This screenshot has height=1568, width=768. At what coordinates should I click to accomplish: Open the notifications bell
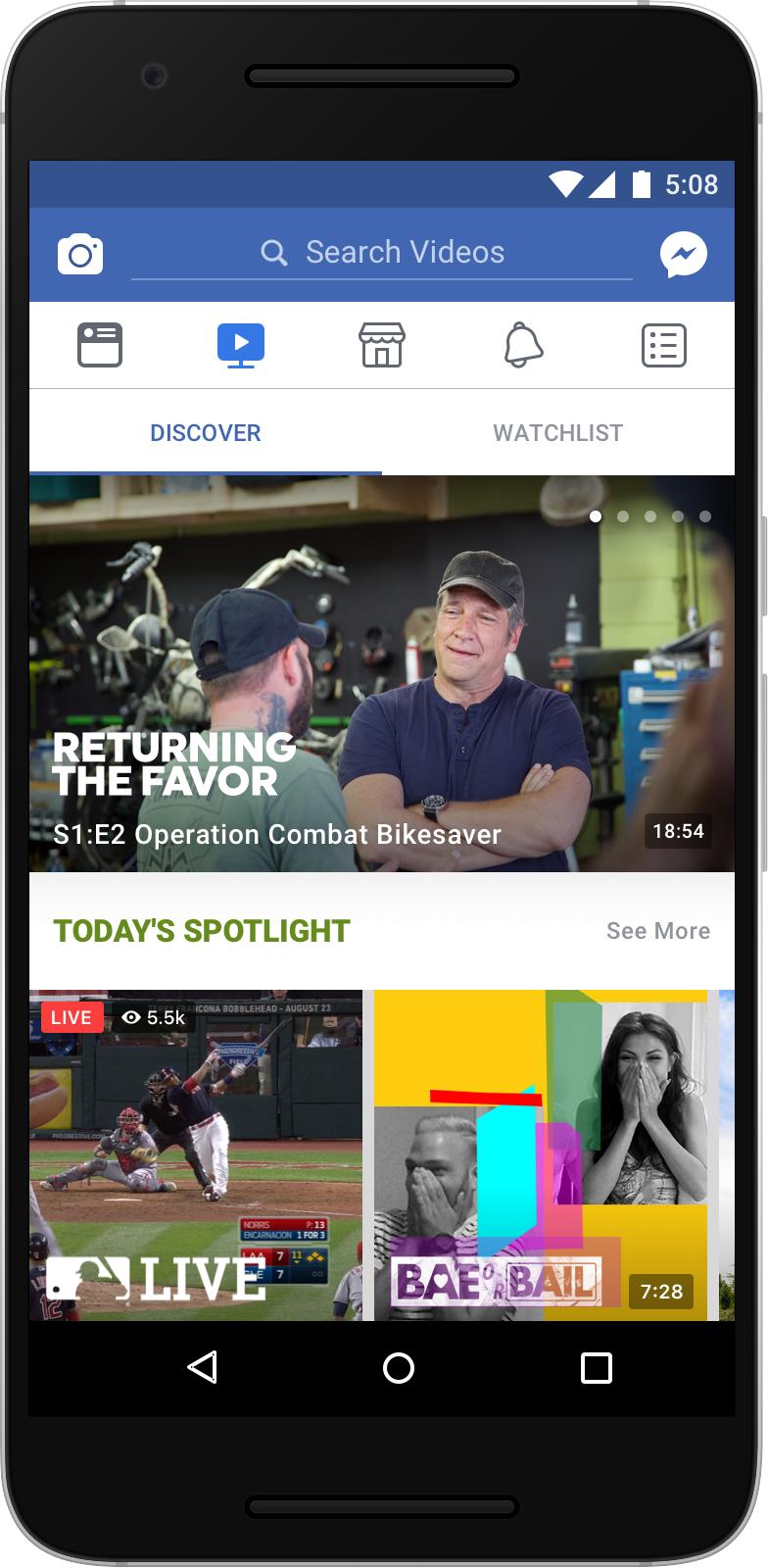click(x=523, y=345)
